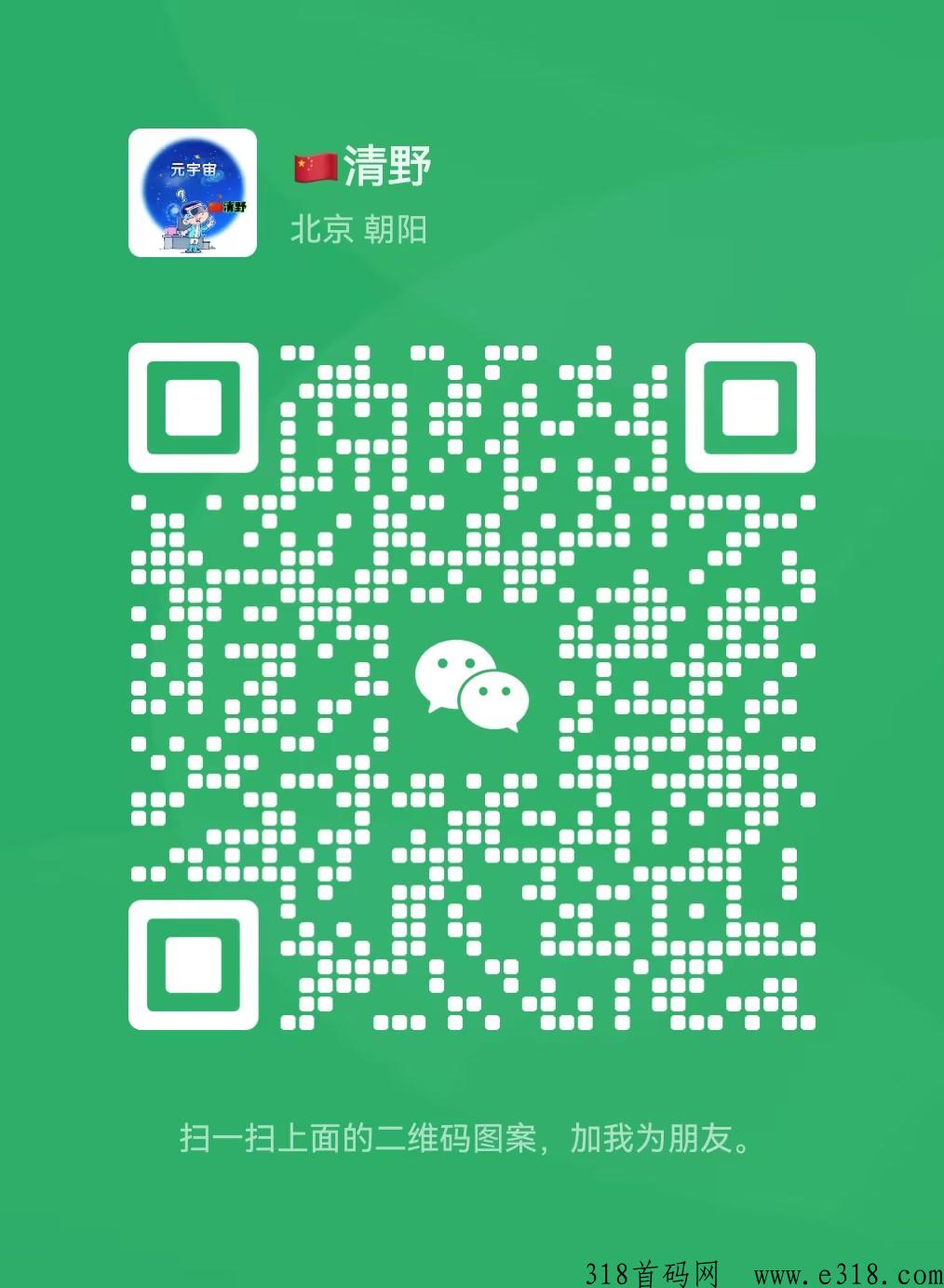The image size is (944, 1288).
Task: Tap the inner square of the top-left finder pattern
Action: [194, 408]
